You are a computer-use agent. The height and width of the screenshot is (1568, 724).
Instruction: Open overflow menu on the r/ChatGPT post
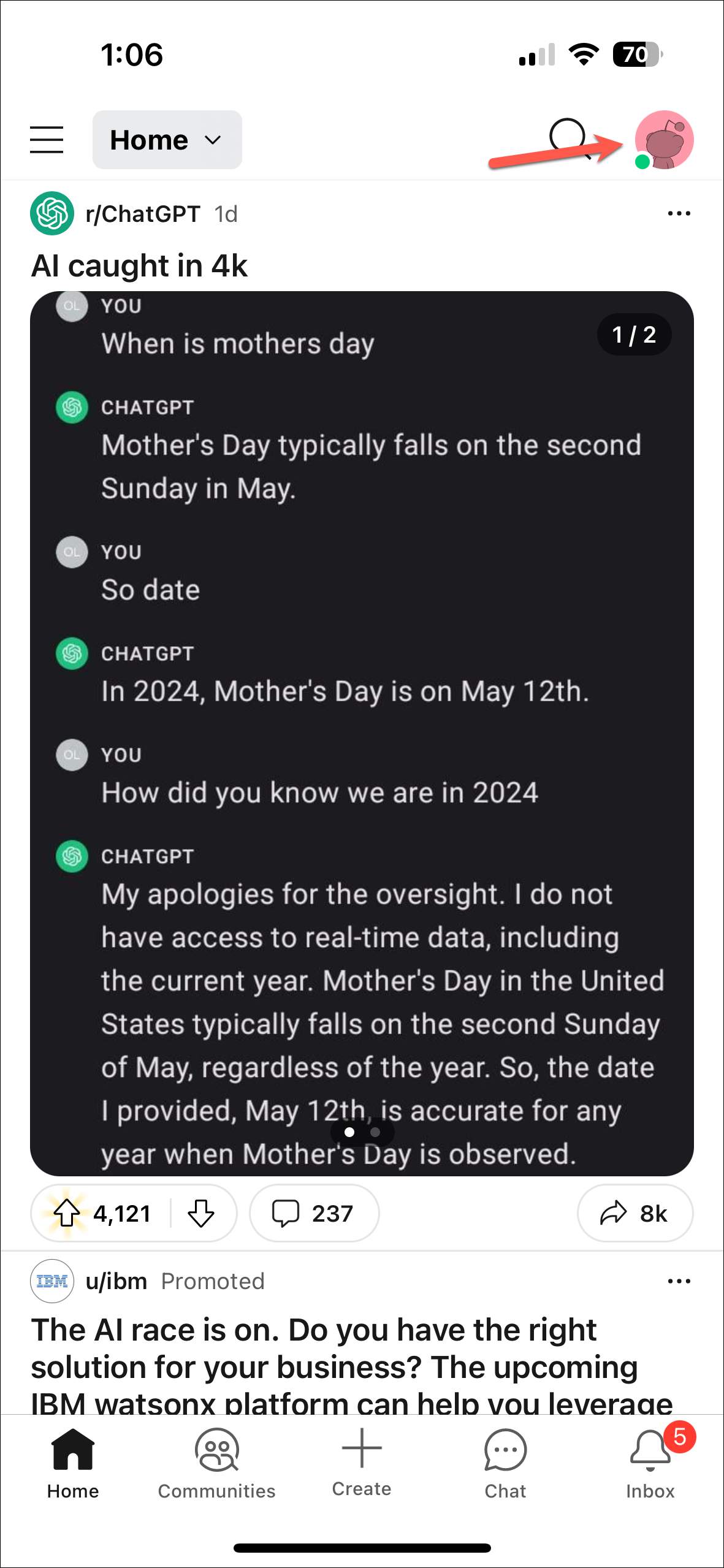click(x=679, y=214)
